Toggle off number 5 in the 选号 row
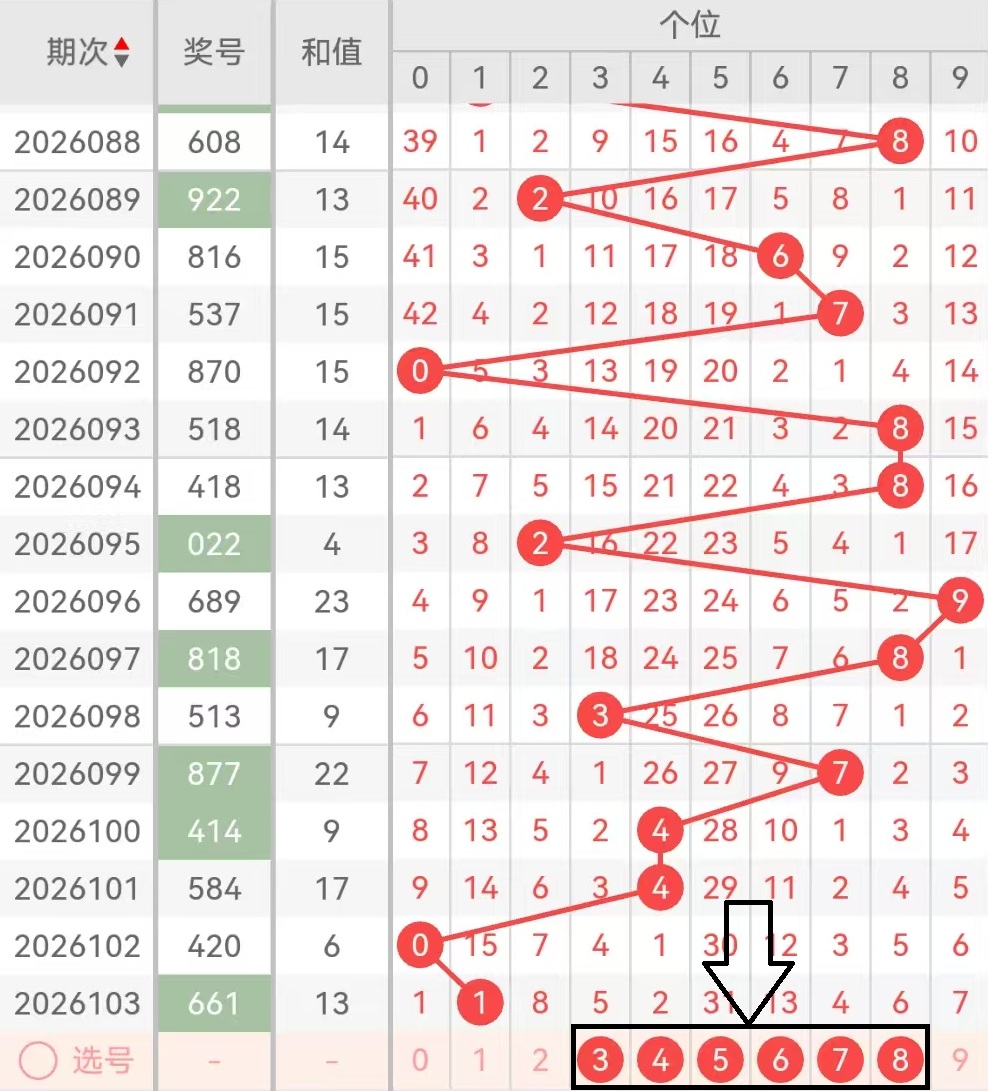Screen dimensions: 988x1091 tap(720, 1060)
